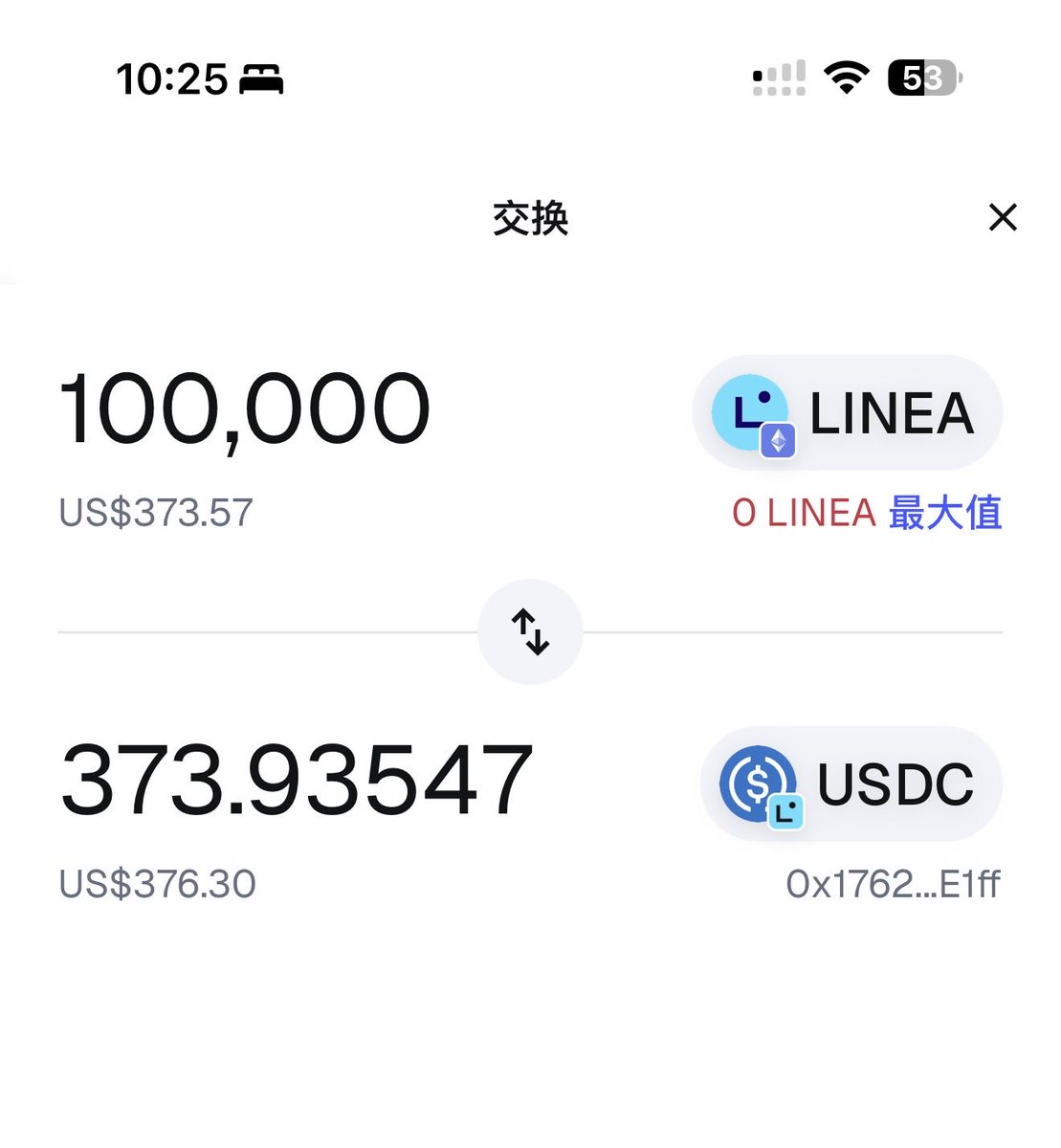Edit the 100,000 LINEA amount
This screenshot has height=1148, width=1061.
coord(245,410)
